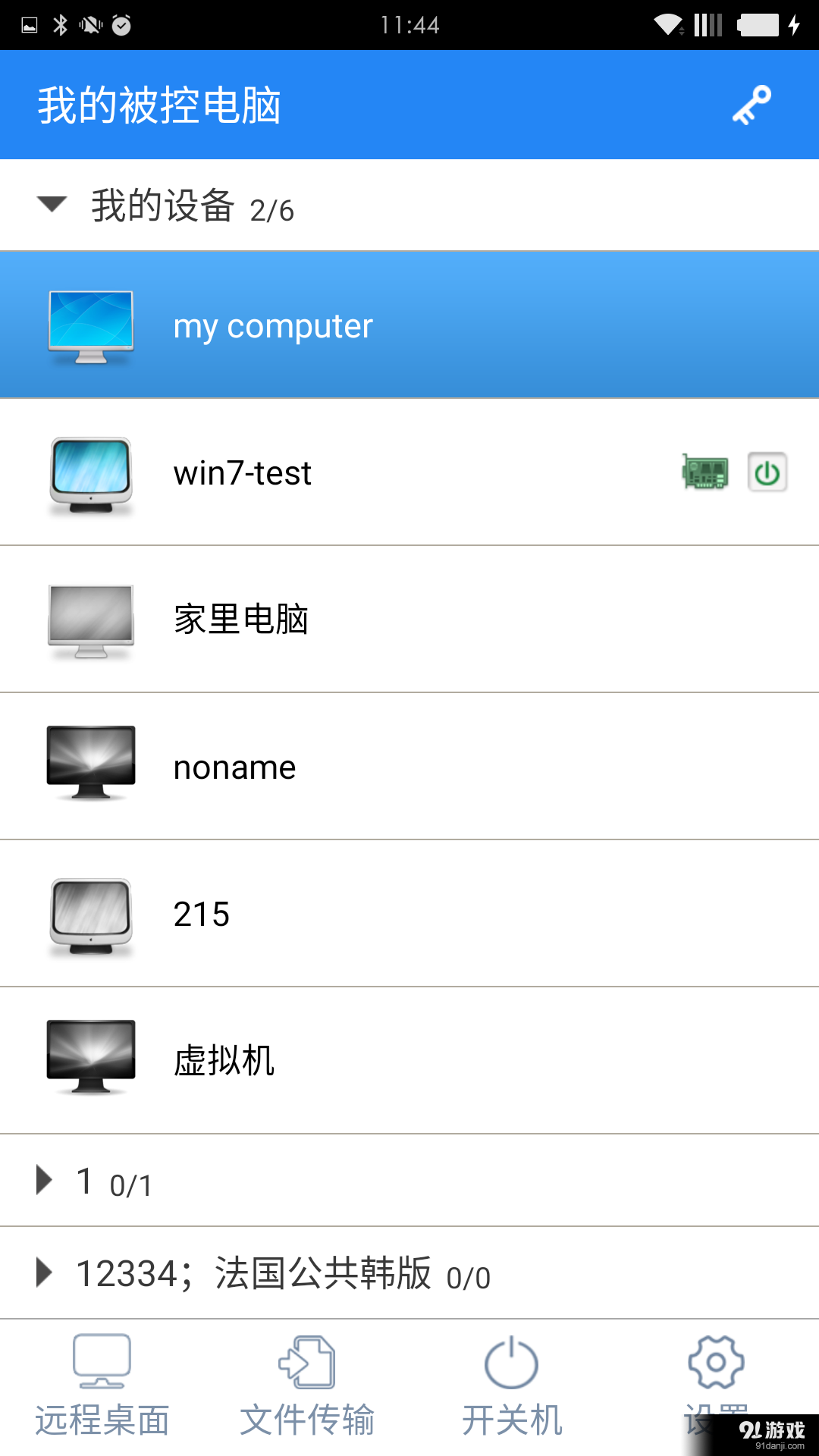Image resolution: width=819 pixels, height=1456 pixels.
Task: Click the network card icon next to win7-test
Action: pyautogui.click(x=704, y=472)
